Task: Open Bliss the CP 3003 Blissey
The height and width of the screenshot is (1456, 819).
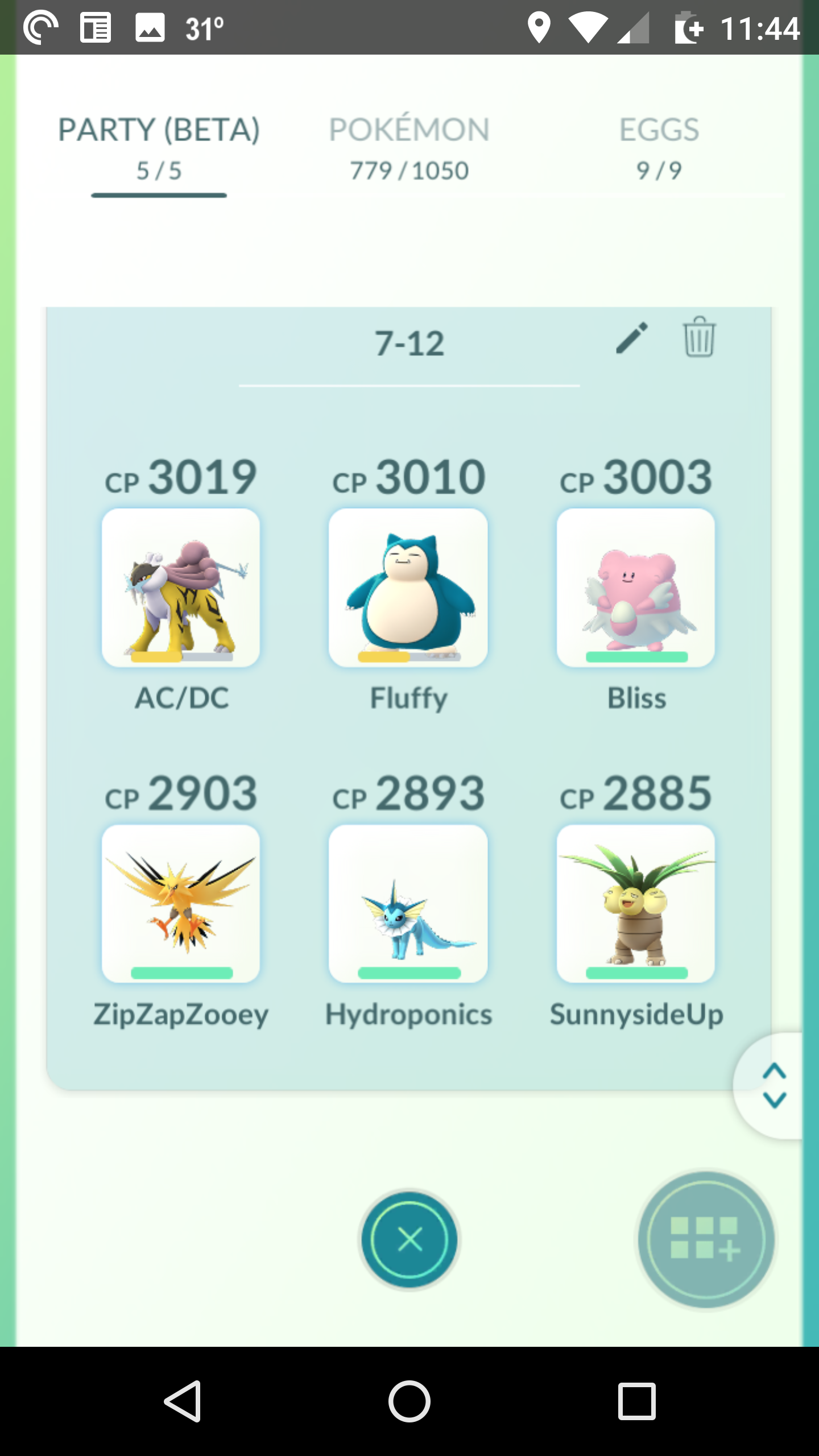Action: pos(636,588)
